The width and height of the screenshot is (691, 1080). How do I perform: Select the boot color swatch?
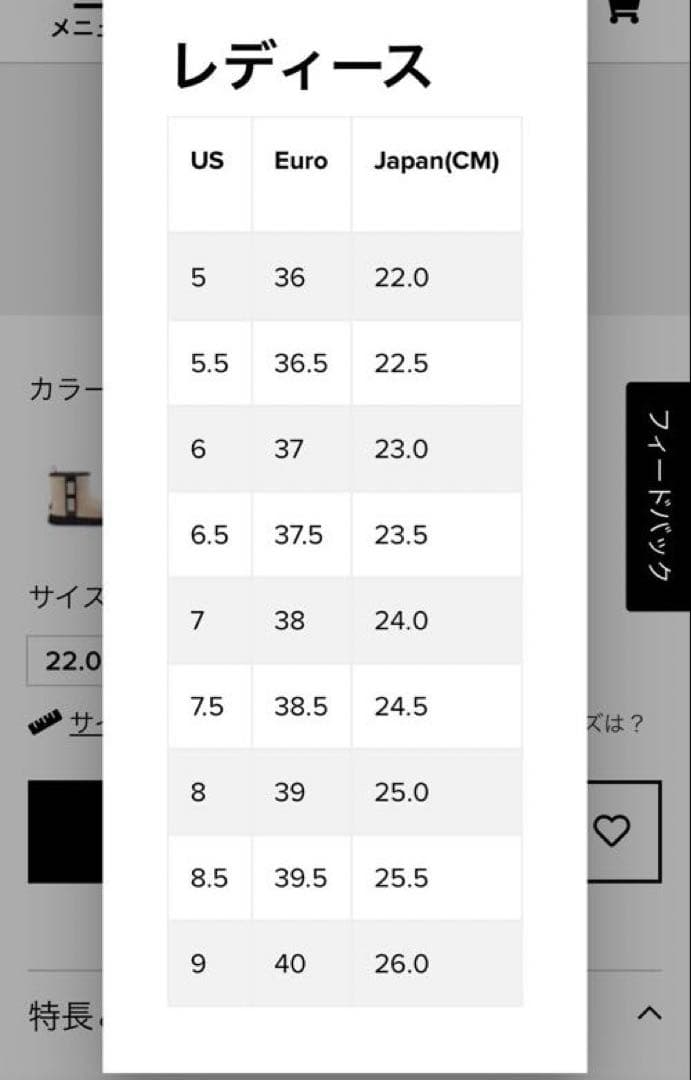(74, 497)
